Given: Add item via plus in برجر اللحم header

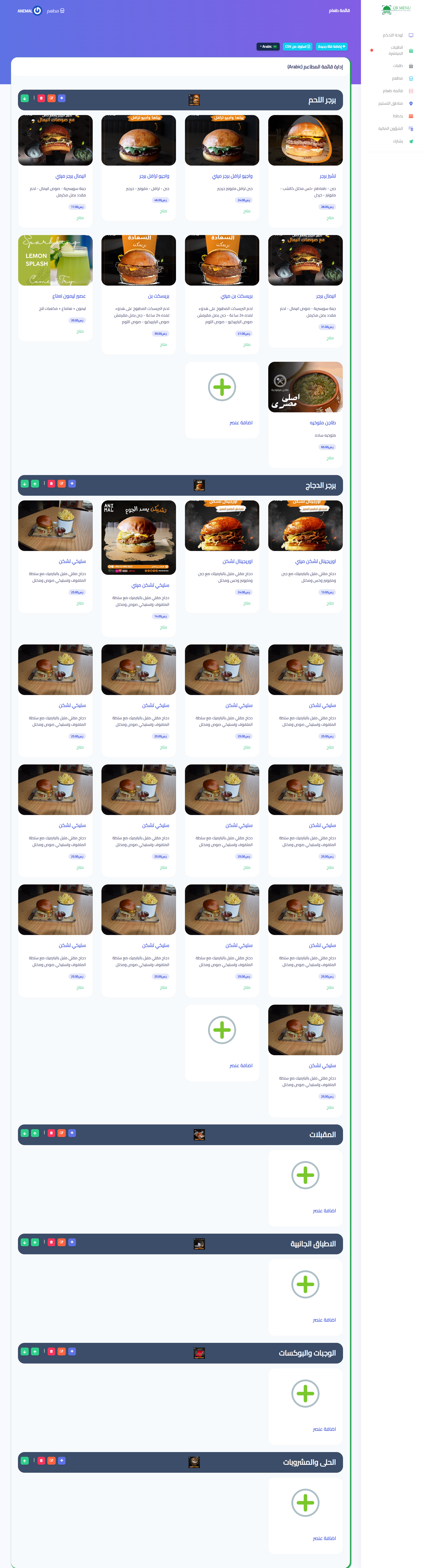Looking at the screenshot, I should (62, 98).
